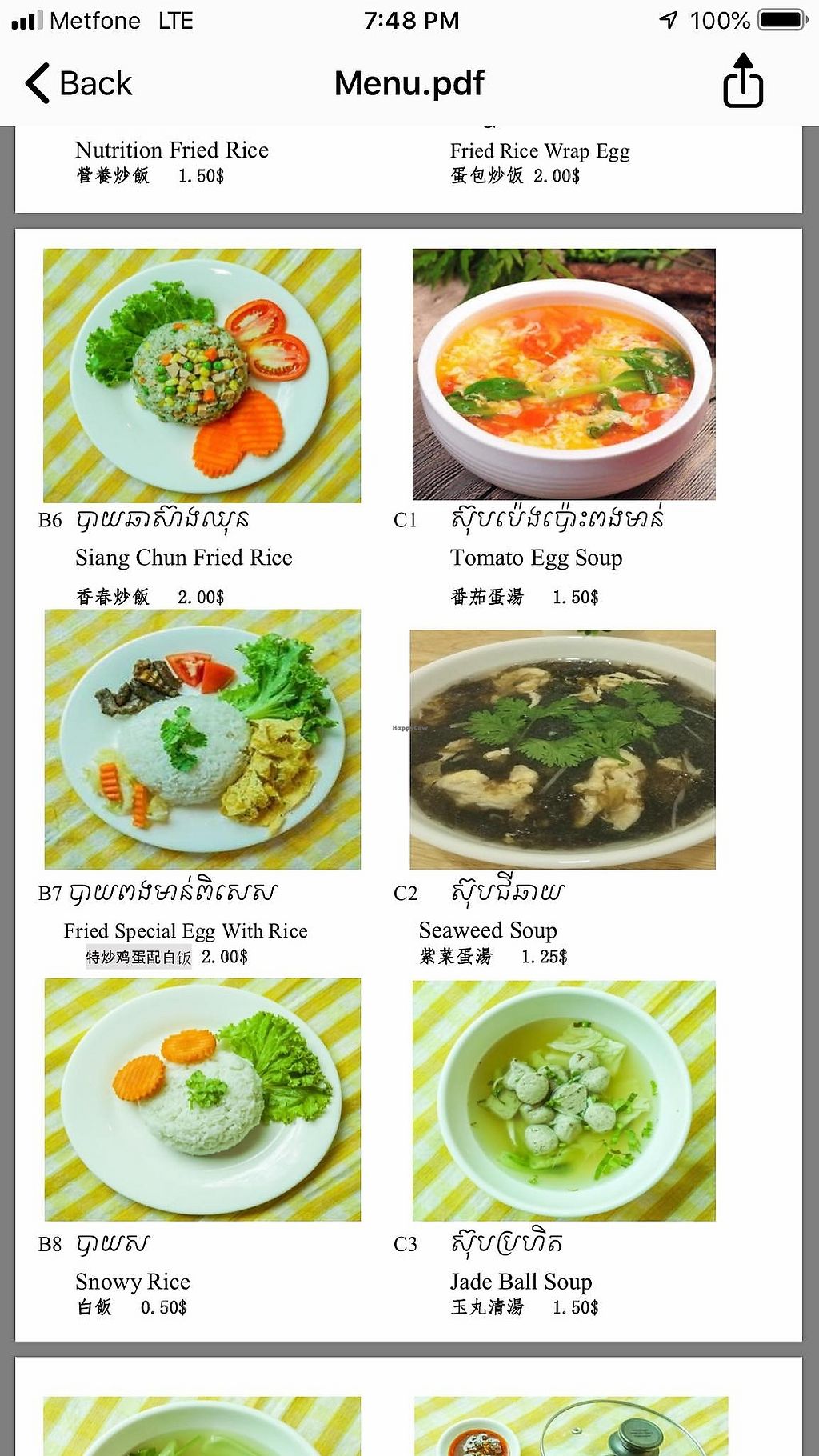Tap the Back chevron arrow
Screen dimensions: 819x1456
[x=35, y=82]
